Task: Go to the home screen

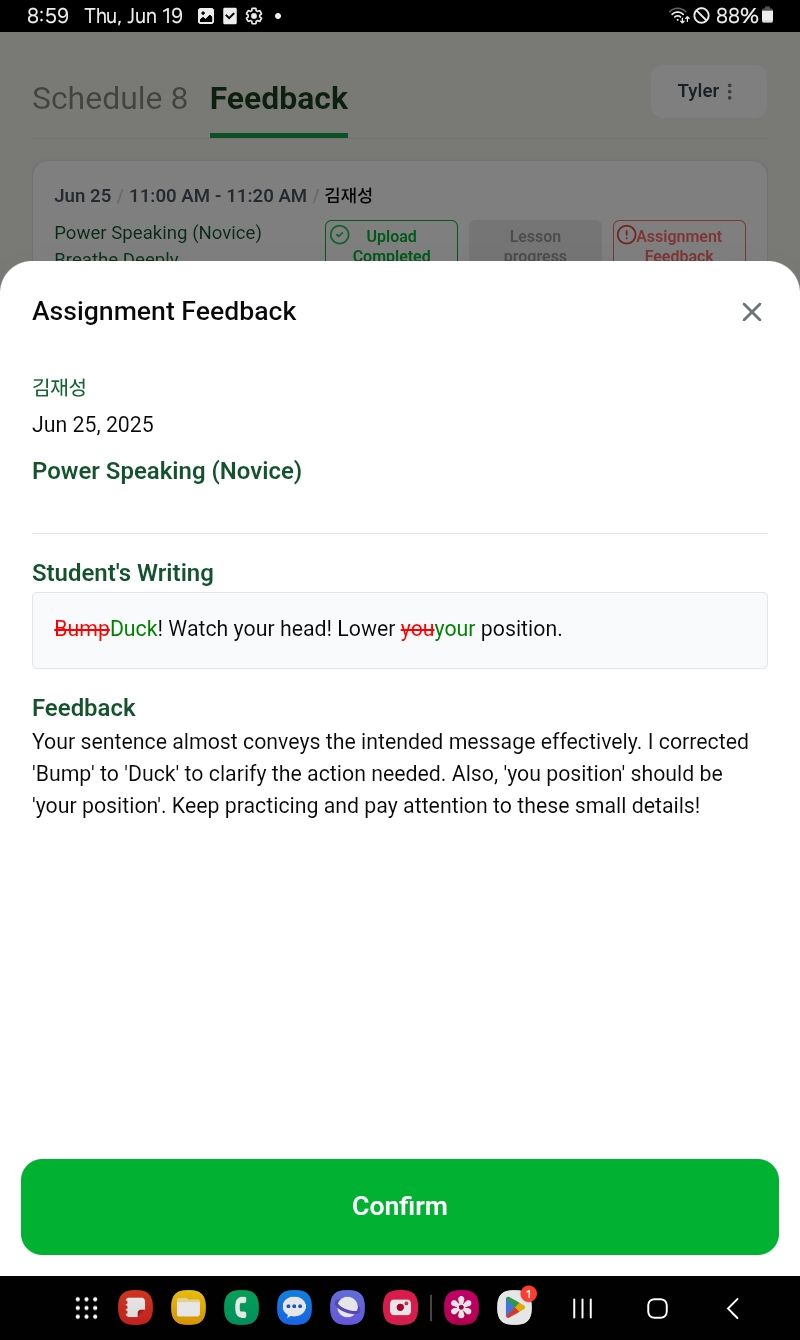Action: pos(657,1308)
